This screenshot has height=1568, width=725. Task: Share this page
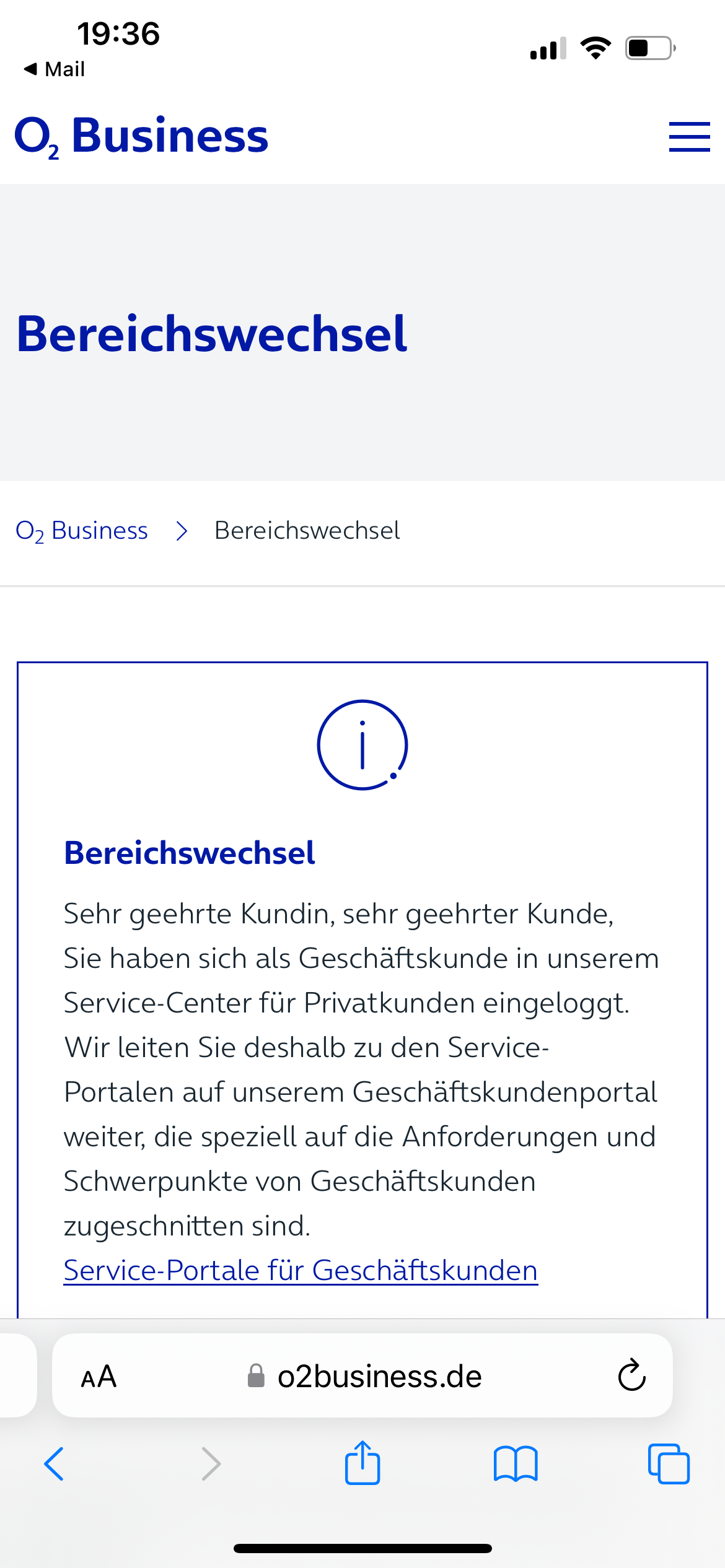[x=362, y=1462]
